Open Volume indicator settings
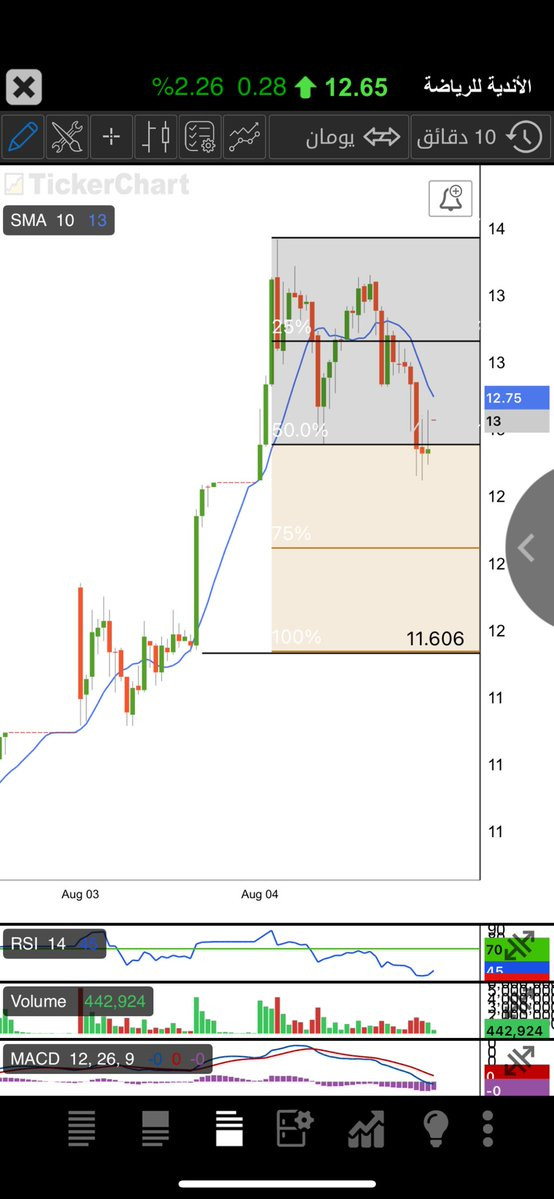 78,1001
